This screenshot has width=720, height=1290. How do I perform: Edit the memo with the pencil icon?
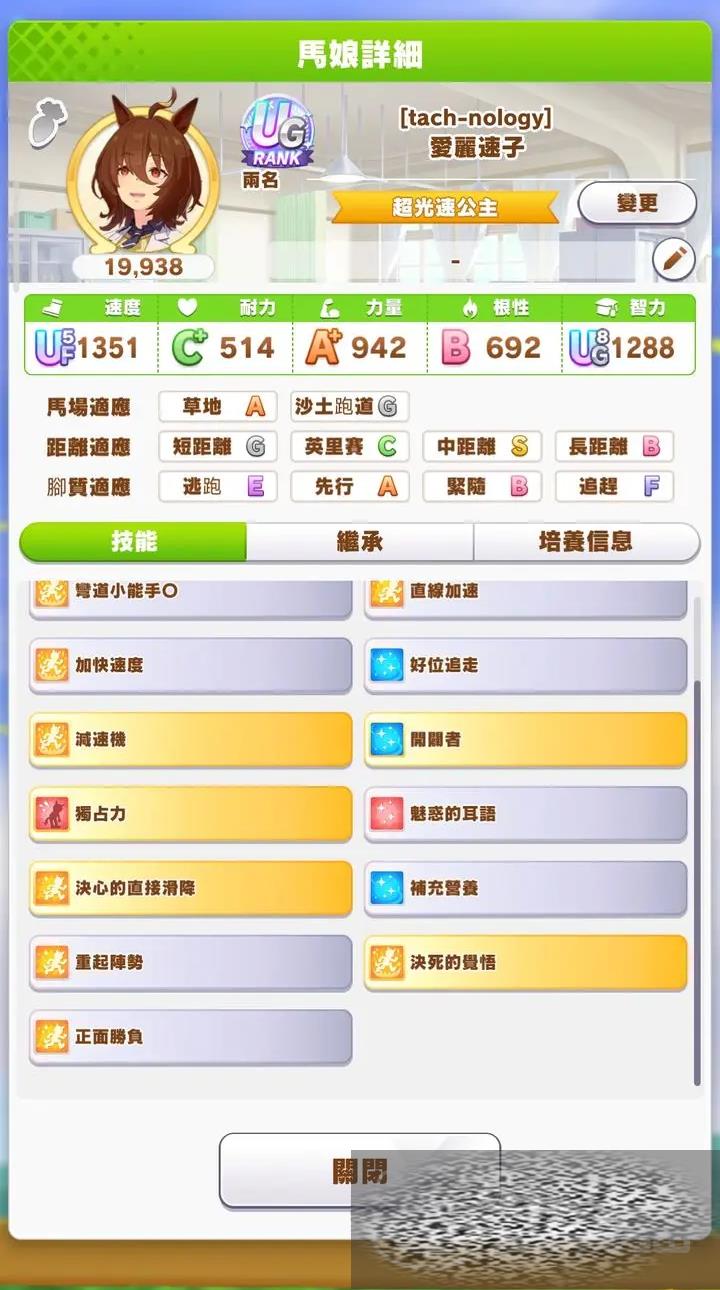click(x=673, y=260)
